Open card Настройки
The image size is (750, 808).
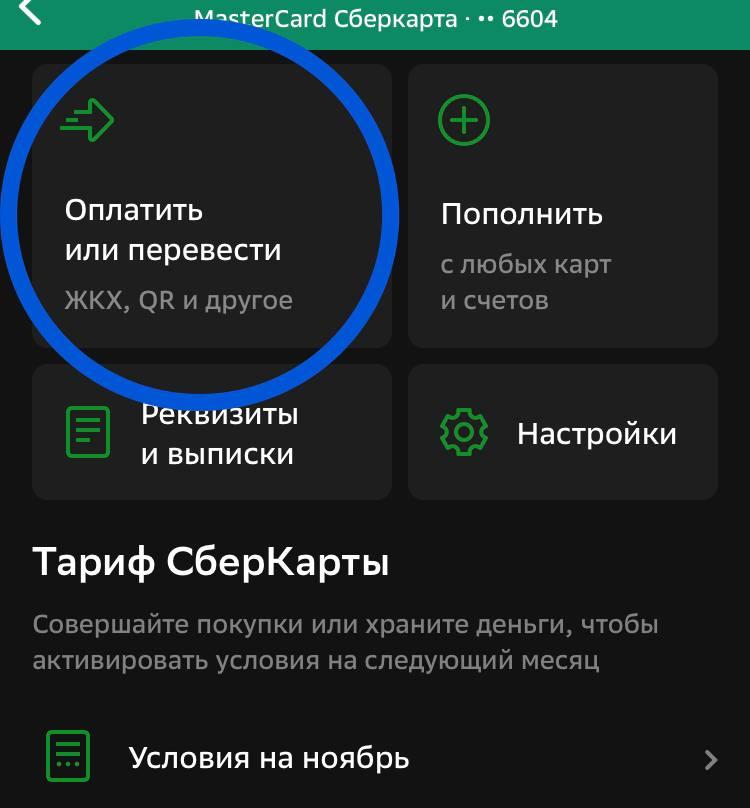tap(562, 432)
